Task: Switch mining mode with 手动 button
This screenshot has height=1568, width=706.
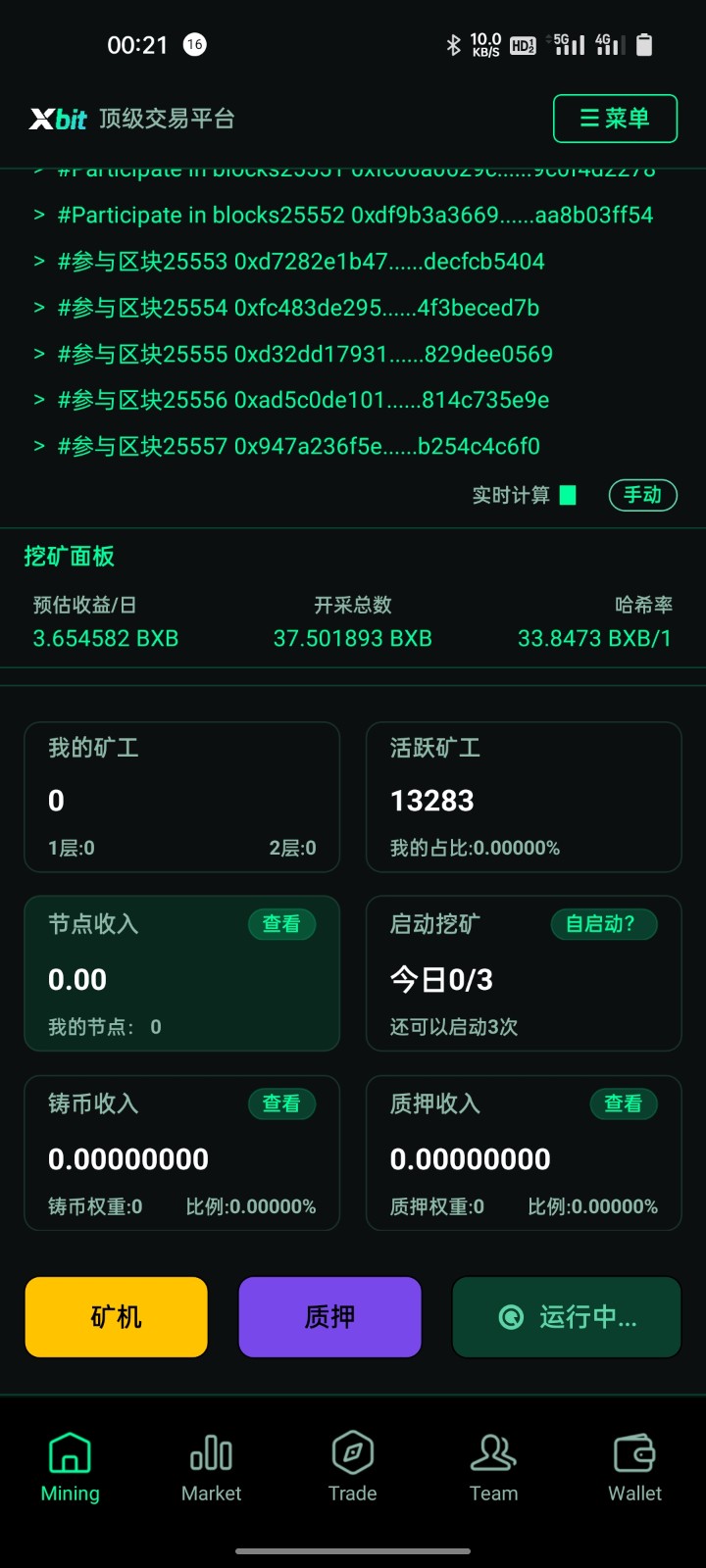Action: pyautogui.click(x=642, y=496)
